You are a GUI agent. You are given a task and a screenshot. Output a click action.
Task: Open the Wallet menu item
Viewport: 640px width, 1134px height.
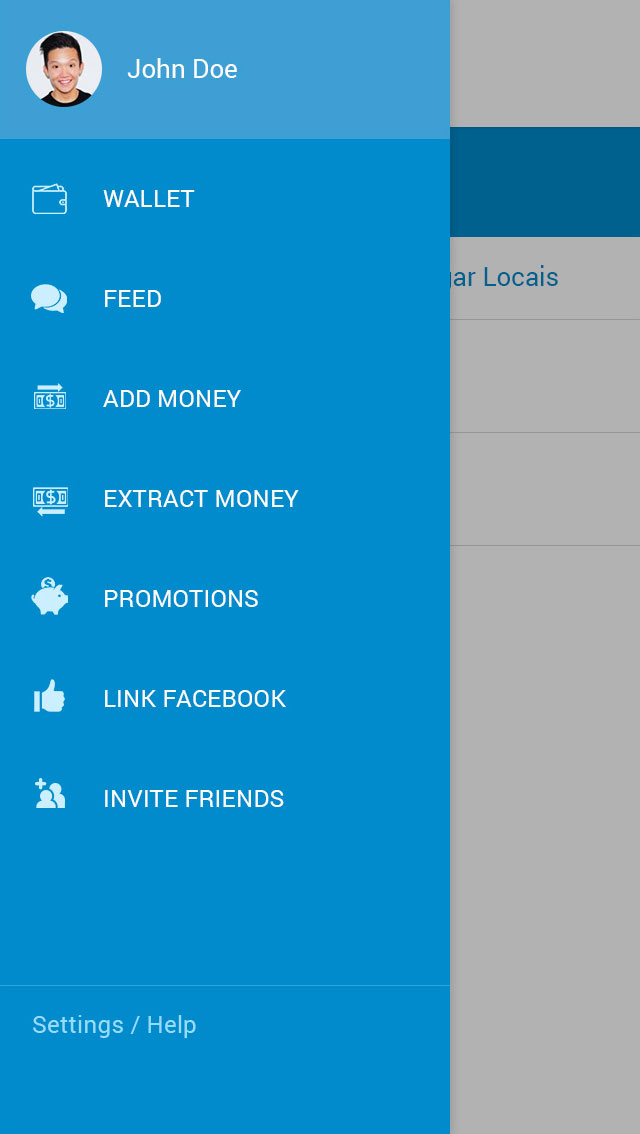[x=225, y=199]
